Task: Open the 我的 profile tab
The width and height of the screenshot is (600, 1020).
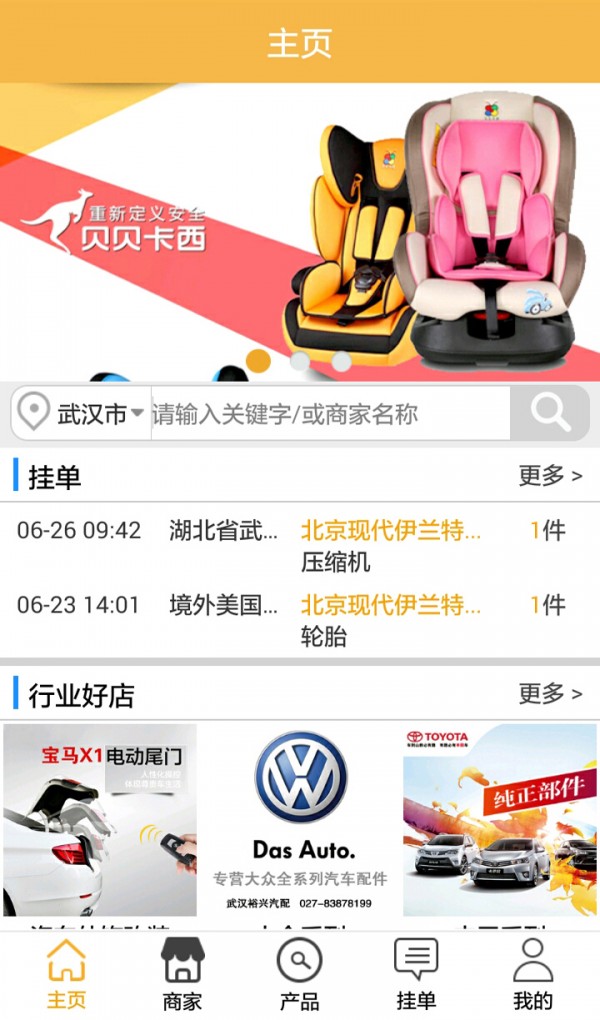Action: point(532,975)
